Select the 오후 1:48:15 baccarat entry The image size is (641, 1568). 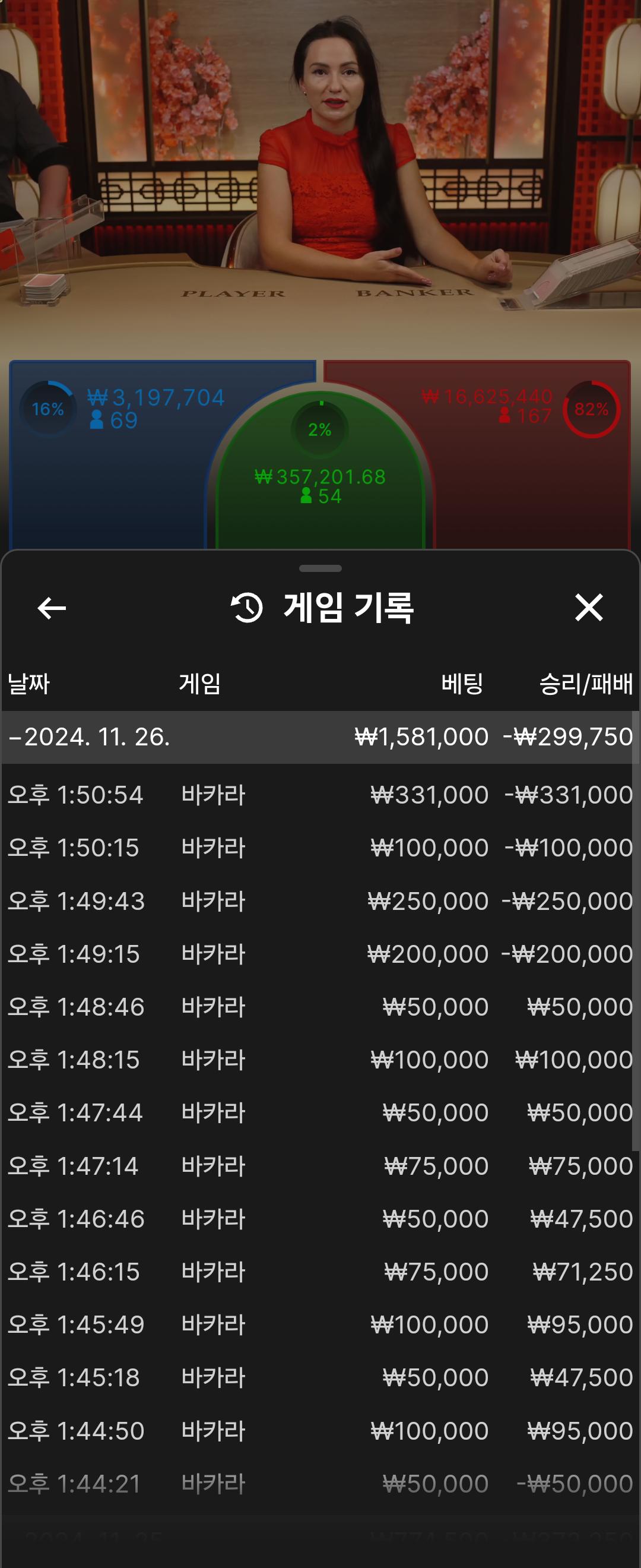(320, 1060)
